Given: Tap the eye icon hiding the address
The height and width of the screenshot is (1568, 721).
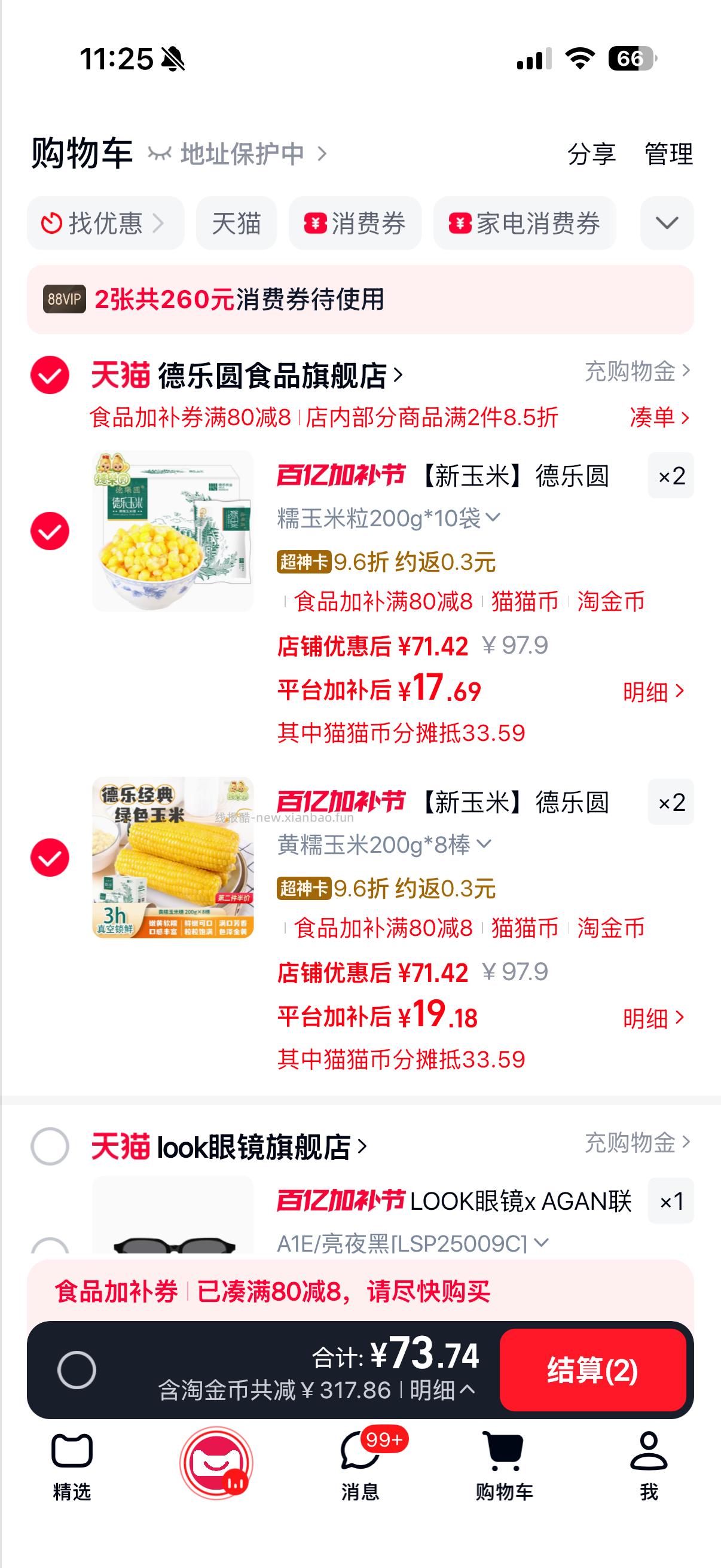Looking at the screenshot, I should pyautogui.click(x=161, y=153).
